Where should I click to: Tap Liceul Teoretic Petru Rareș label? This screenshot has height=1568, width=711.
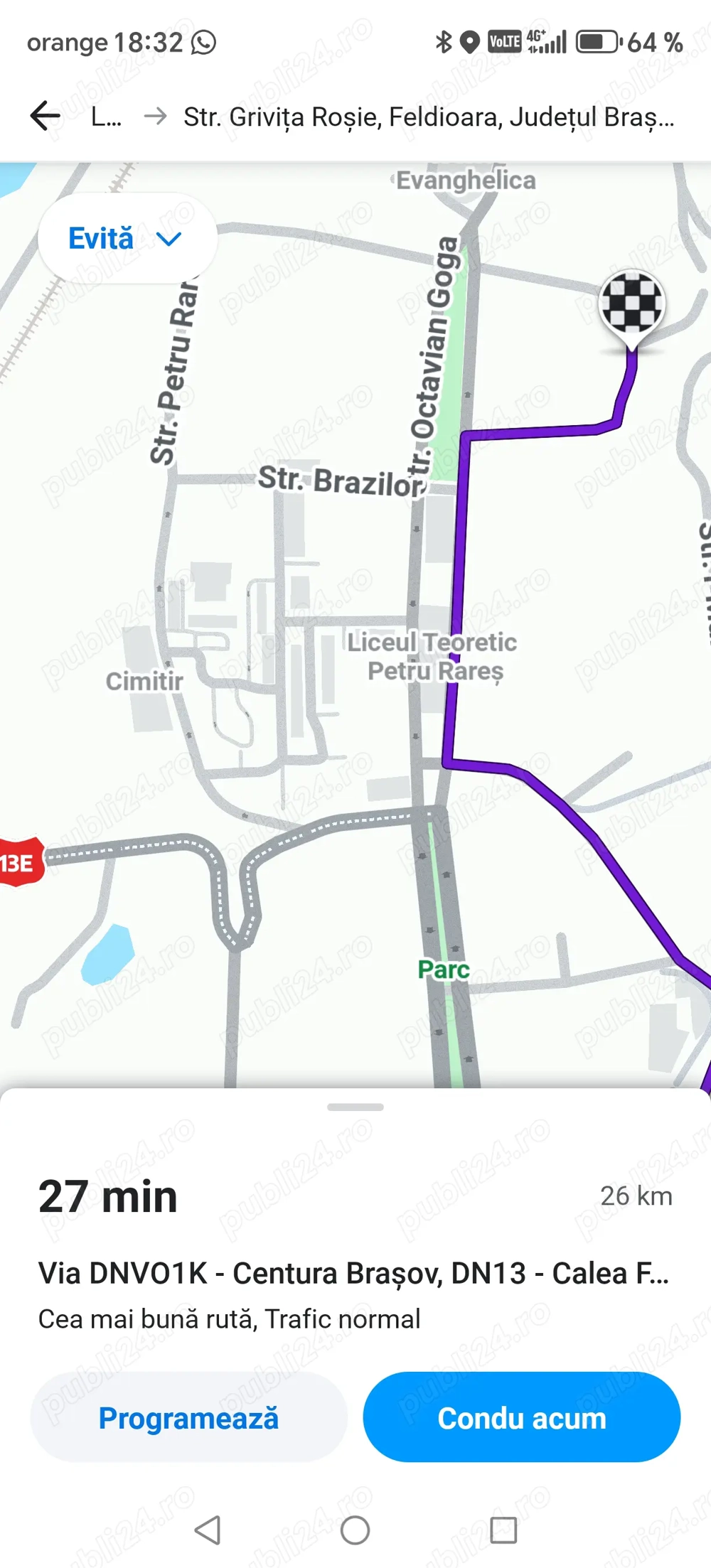434,655
